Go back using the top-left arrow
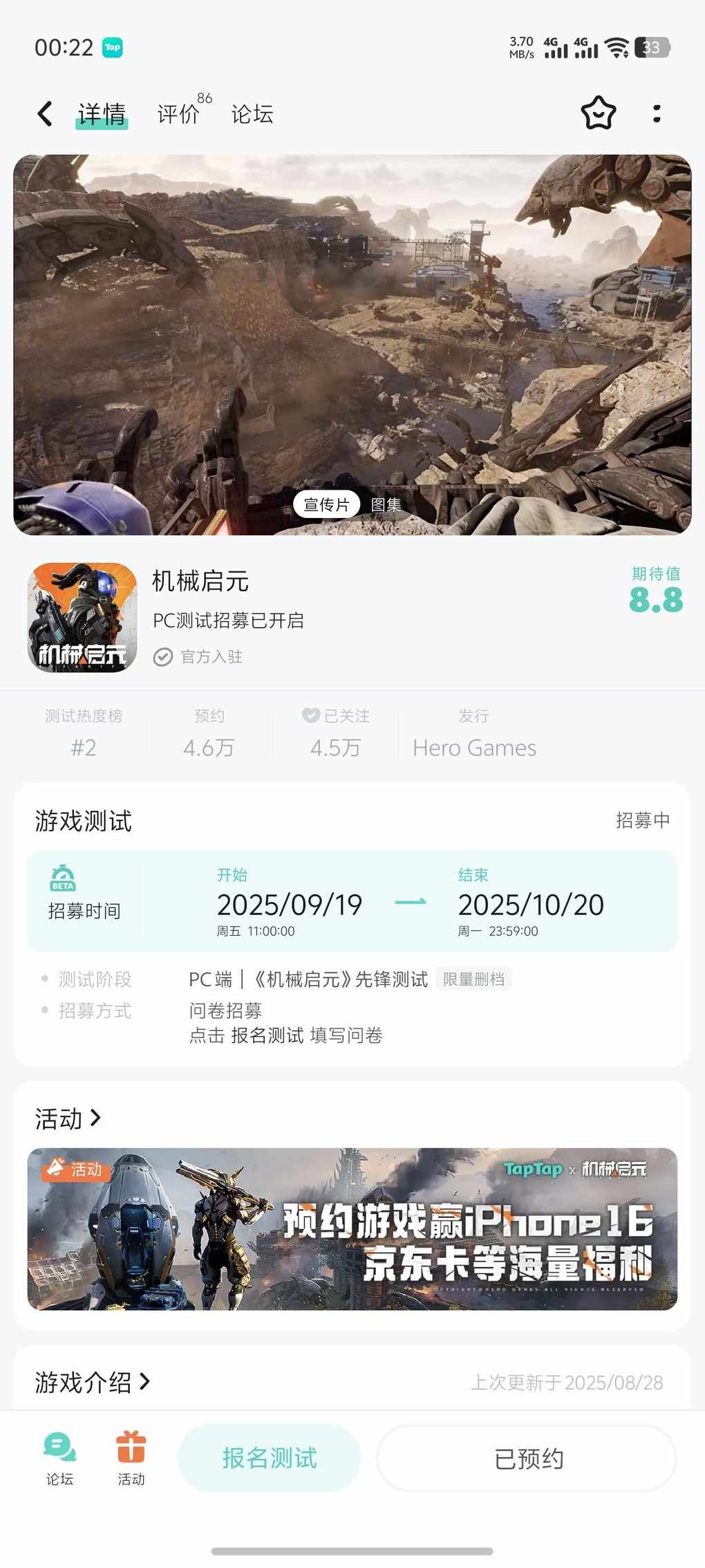The height and width of the screenshot is (1568, 705). point(45,114)
